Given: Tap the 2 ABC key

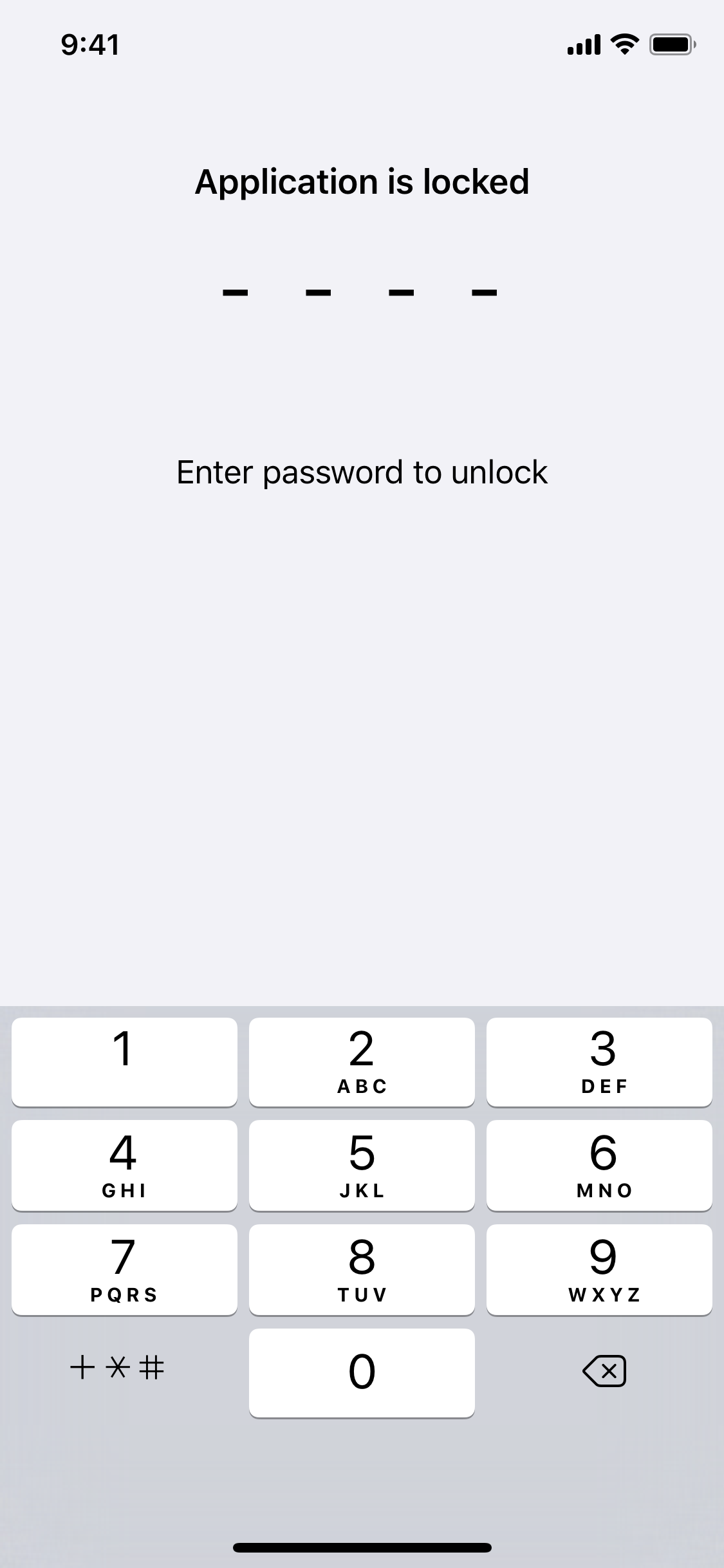Looking at the screenshot, I should point(362,1062).
